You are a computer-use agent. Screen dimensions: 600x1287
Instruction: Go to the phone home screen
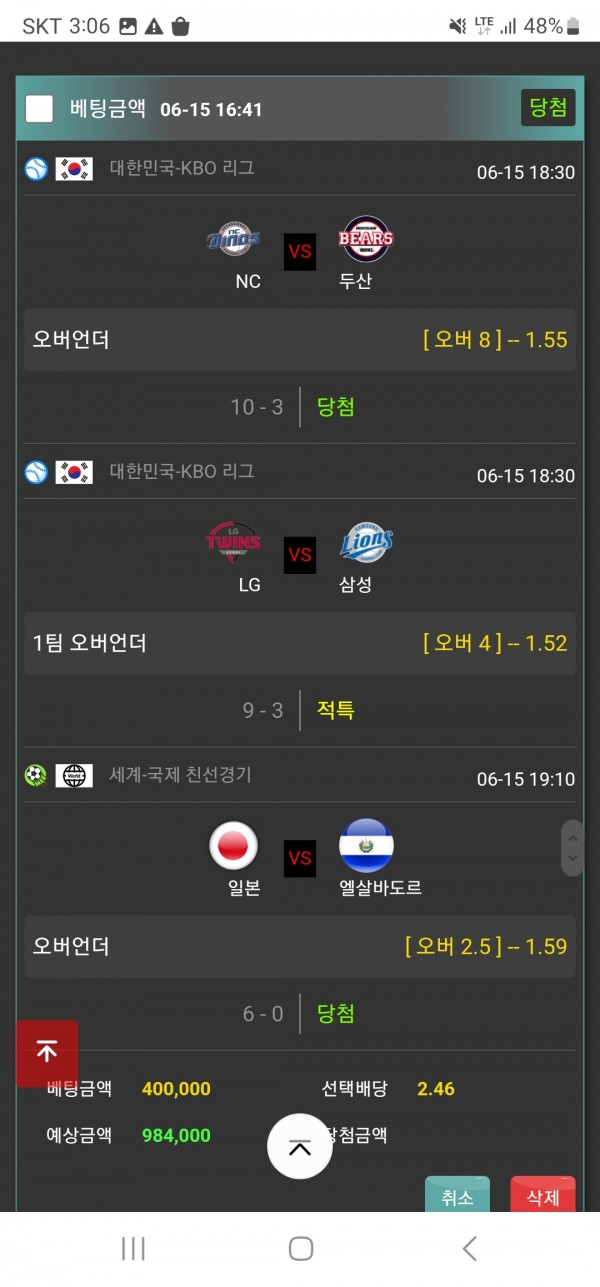pyautogui.click(x=300, y=1248)
